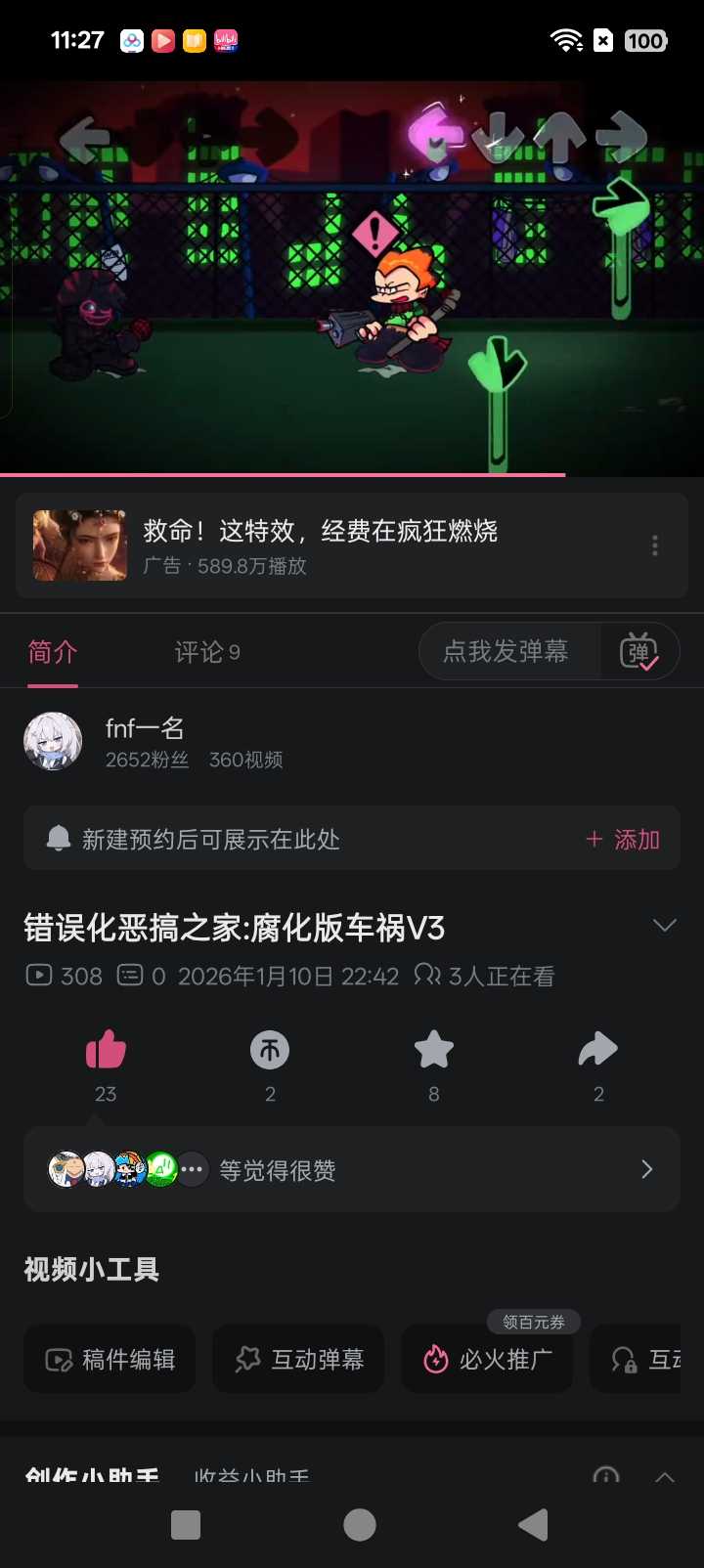Add the video to favorites
Image resolution: width=704 pixels, height=1568 pixels.
click(x=434, y=1052)
